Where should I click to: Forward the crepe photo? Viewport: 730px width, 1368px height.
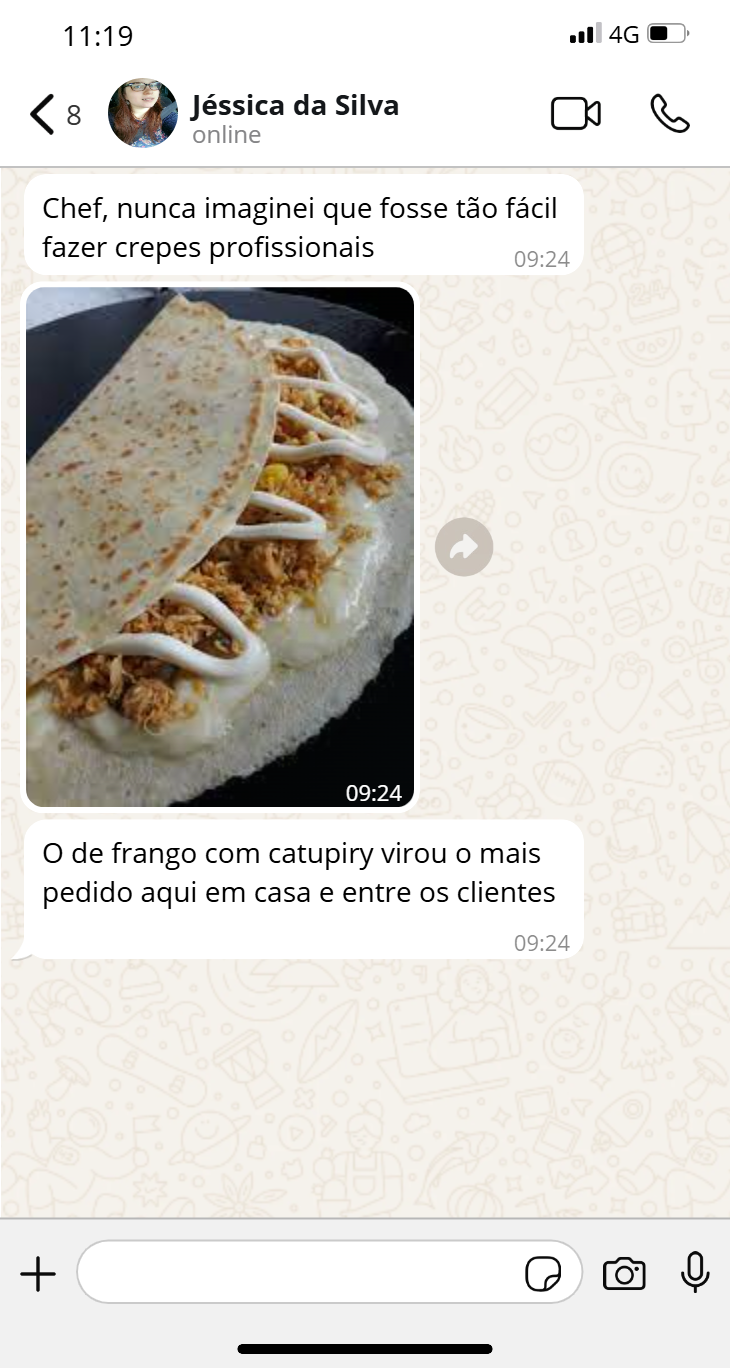pyautogui.click(x=464, y=547)
